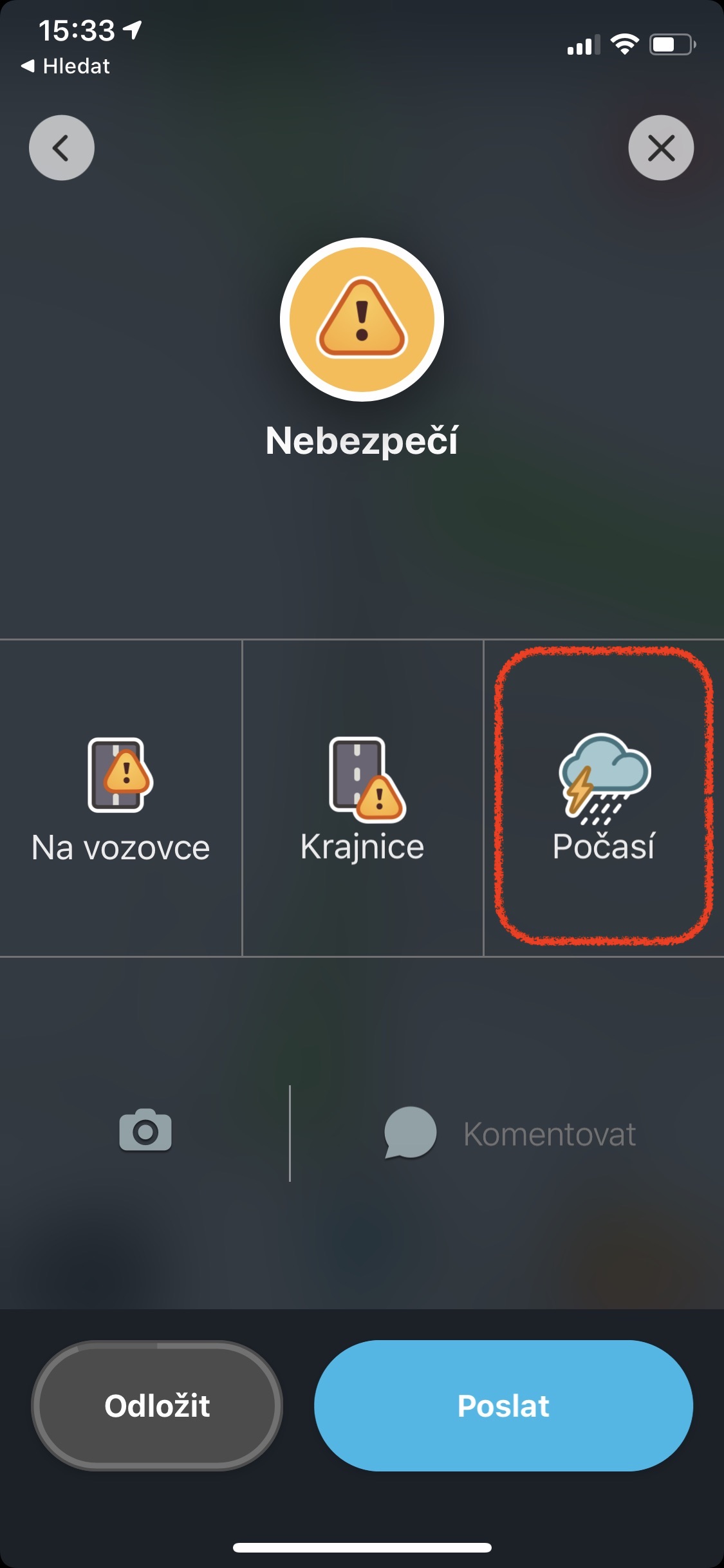Add a photo with the camera icon
724x1568 pixels.
pyautogui.click(x=145, y=1130)
